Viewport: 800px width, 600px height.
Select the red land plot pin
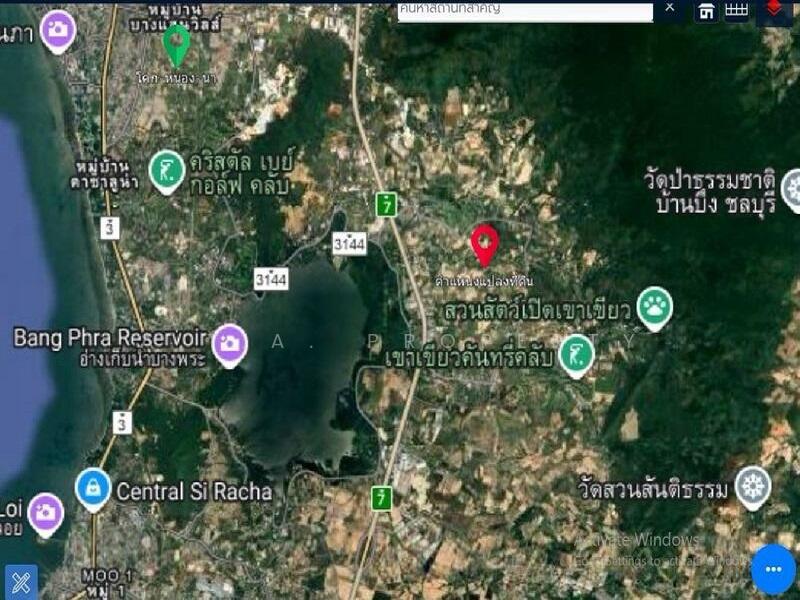click(x=485, y=242)
